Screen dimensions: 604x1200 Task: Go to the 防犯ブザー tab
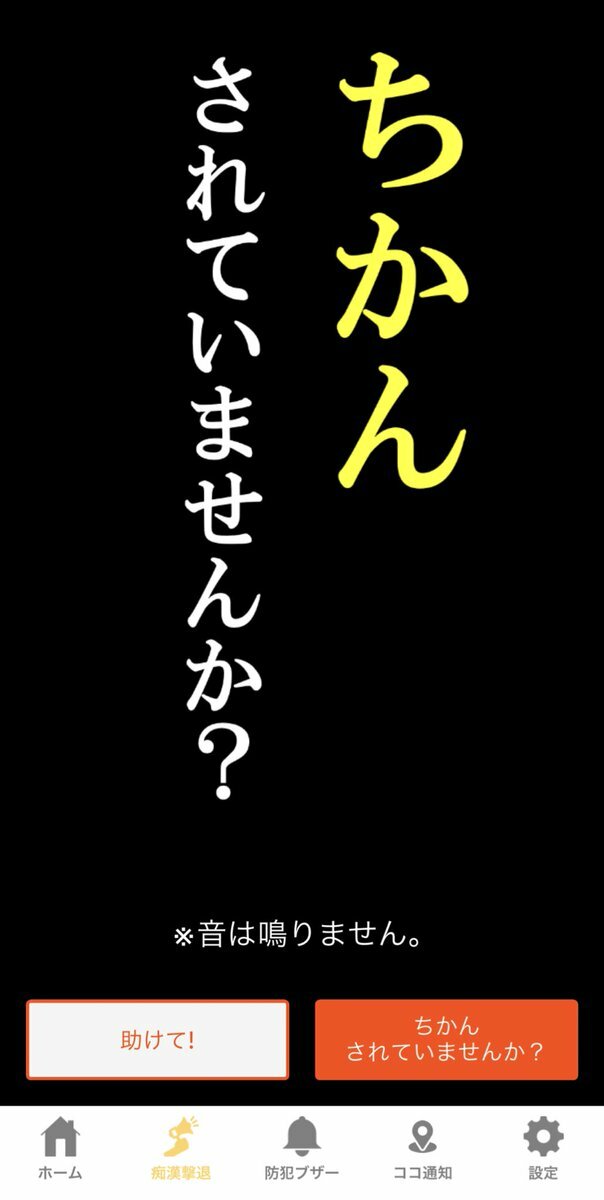pos(302,1148)
